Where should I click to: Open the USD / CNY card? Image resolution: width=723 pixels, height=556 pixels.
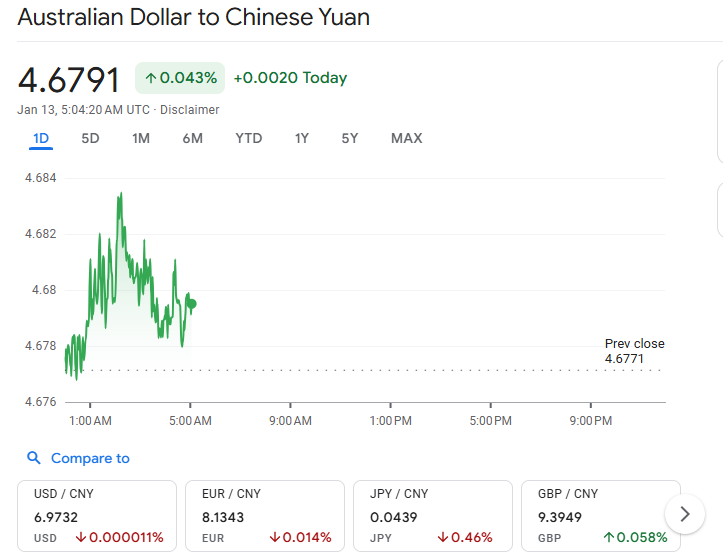point(97,515)
